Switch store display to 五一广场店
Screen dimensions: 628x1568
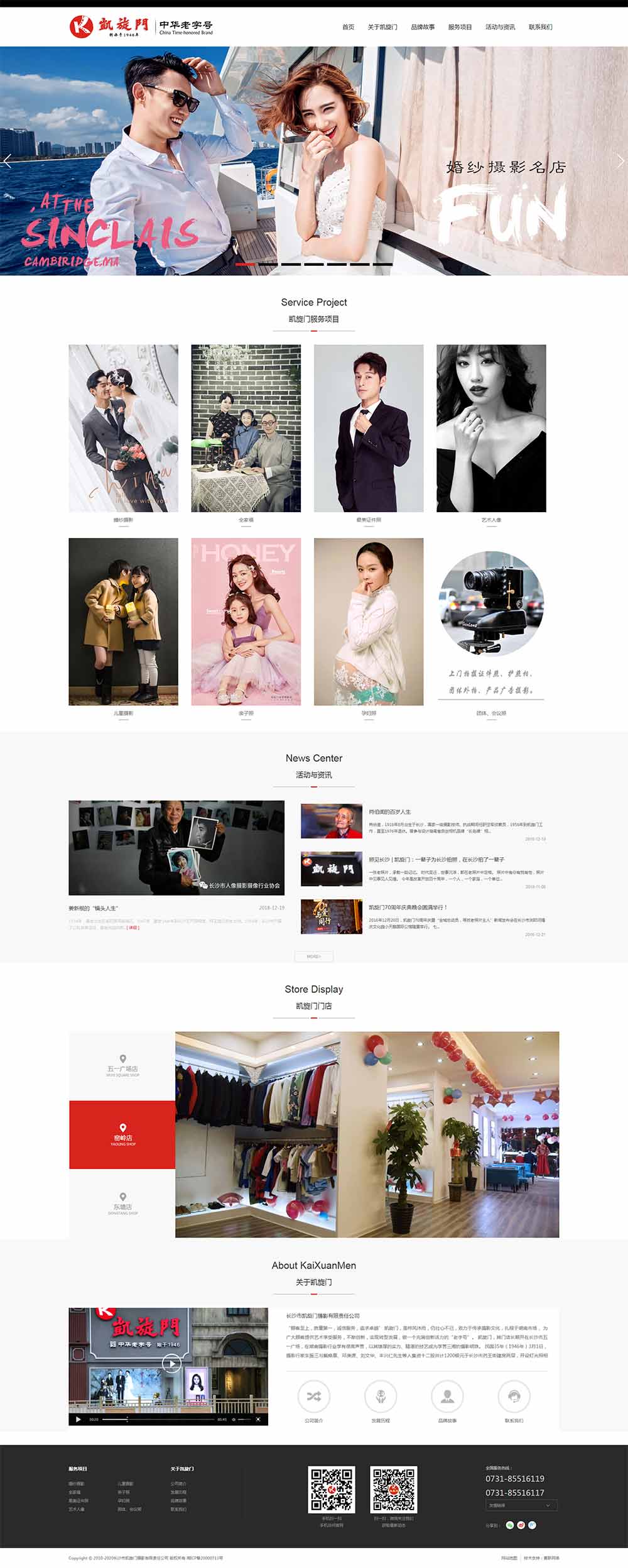click(122, 1065)
